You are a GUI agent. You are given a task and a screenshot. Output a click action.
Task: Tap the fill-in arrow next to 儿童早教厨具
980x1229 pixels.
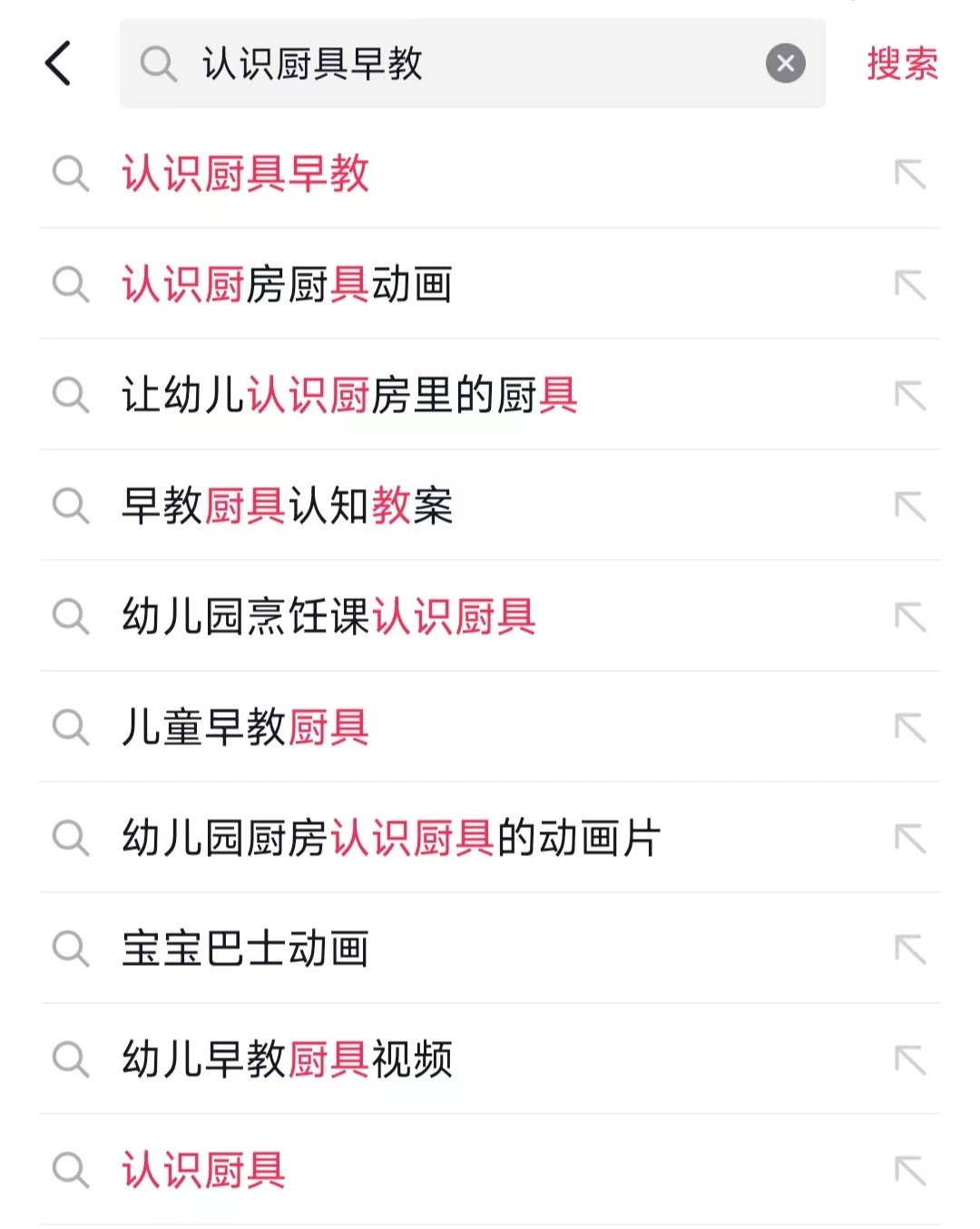[910, 727]
